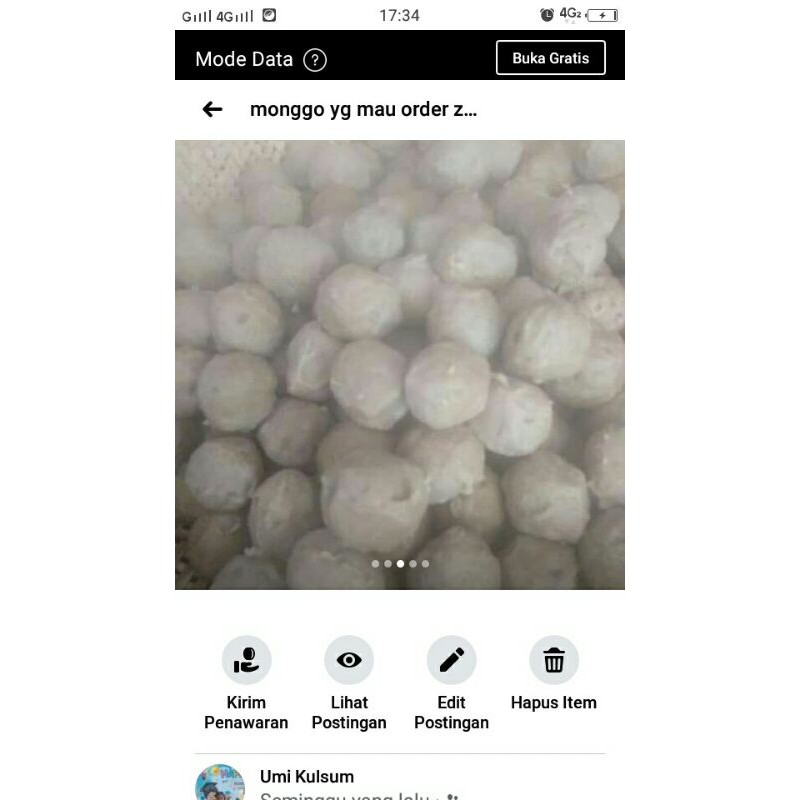Open the meatball product photo

point(399,365)
